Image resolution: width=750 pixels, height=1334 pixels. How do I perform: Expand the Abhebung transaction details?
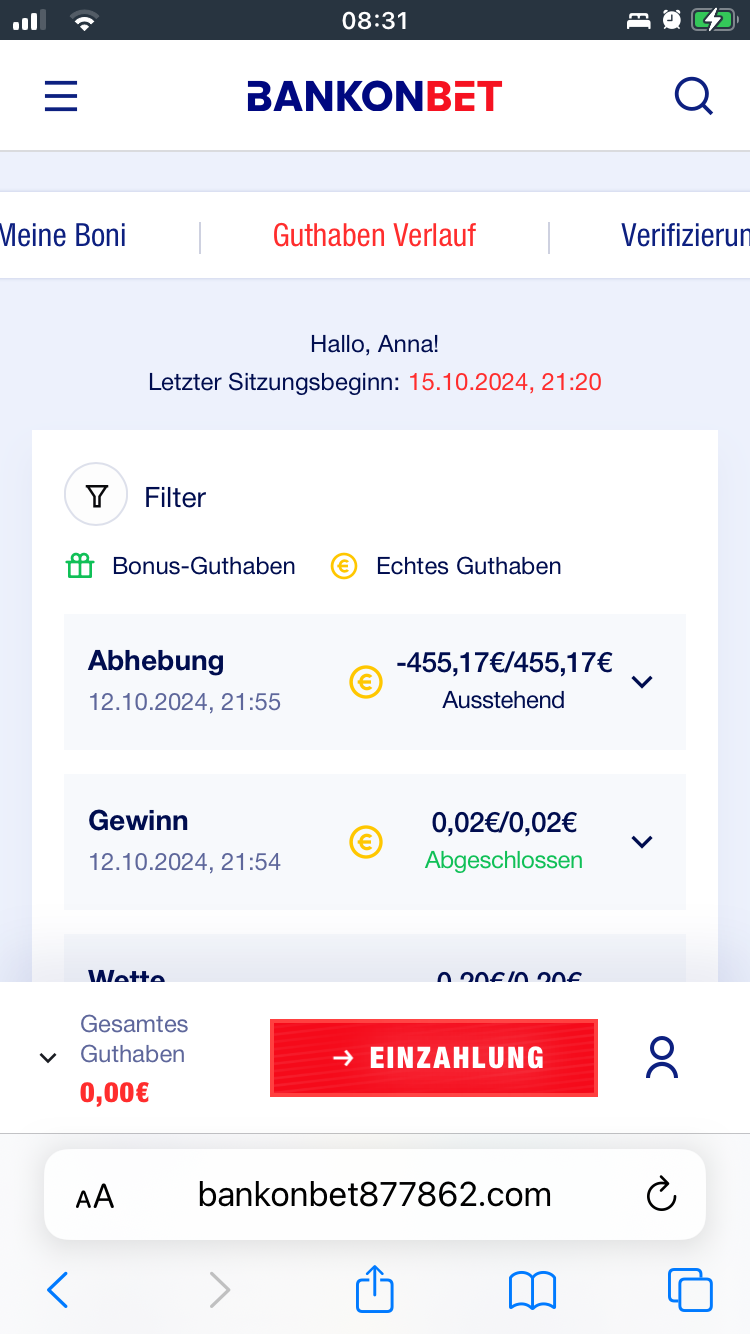coord(642,682)
